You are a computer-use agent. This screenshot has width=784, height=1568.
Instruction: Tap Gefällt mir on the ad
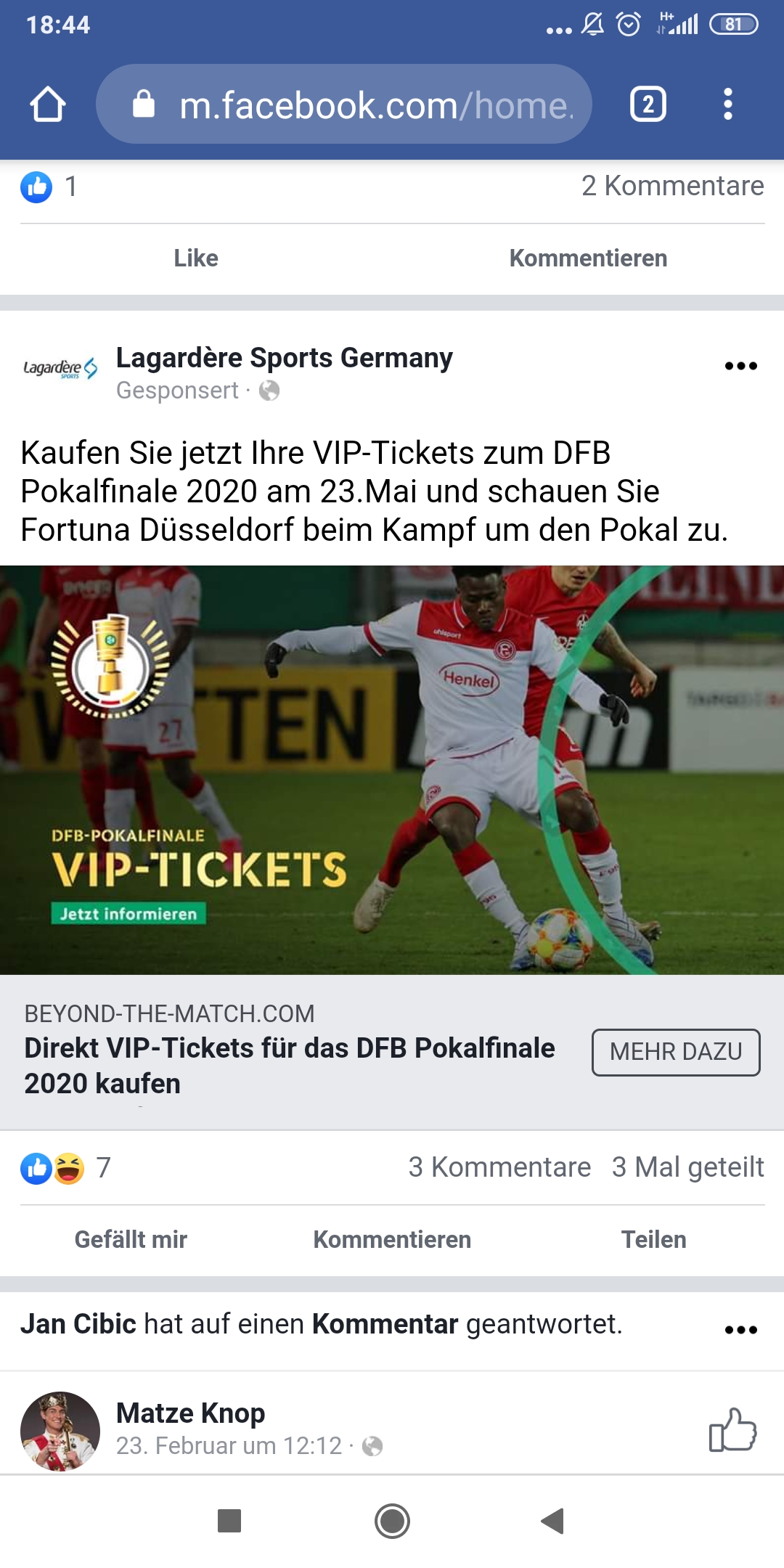pyautogui.click(x=131, y=1240)
